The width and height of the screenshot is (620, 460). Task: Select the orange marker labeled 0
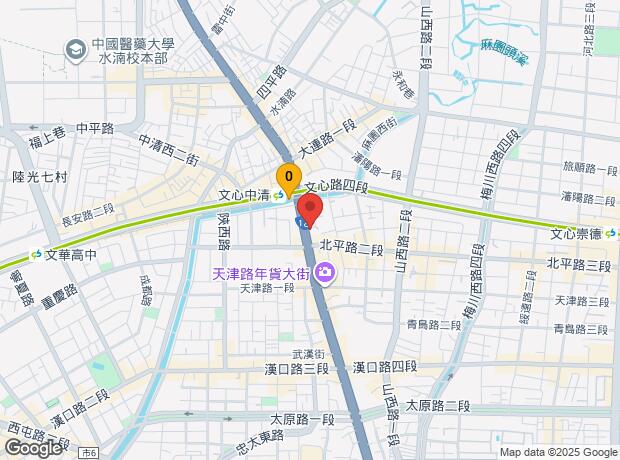coord(289,178)
